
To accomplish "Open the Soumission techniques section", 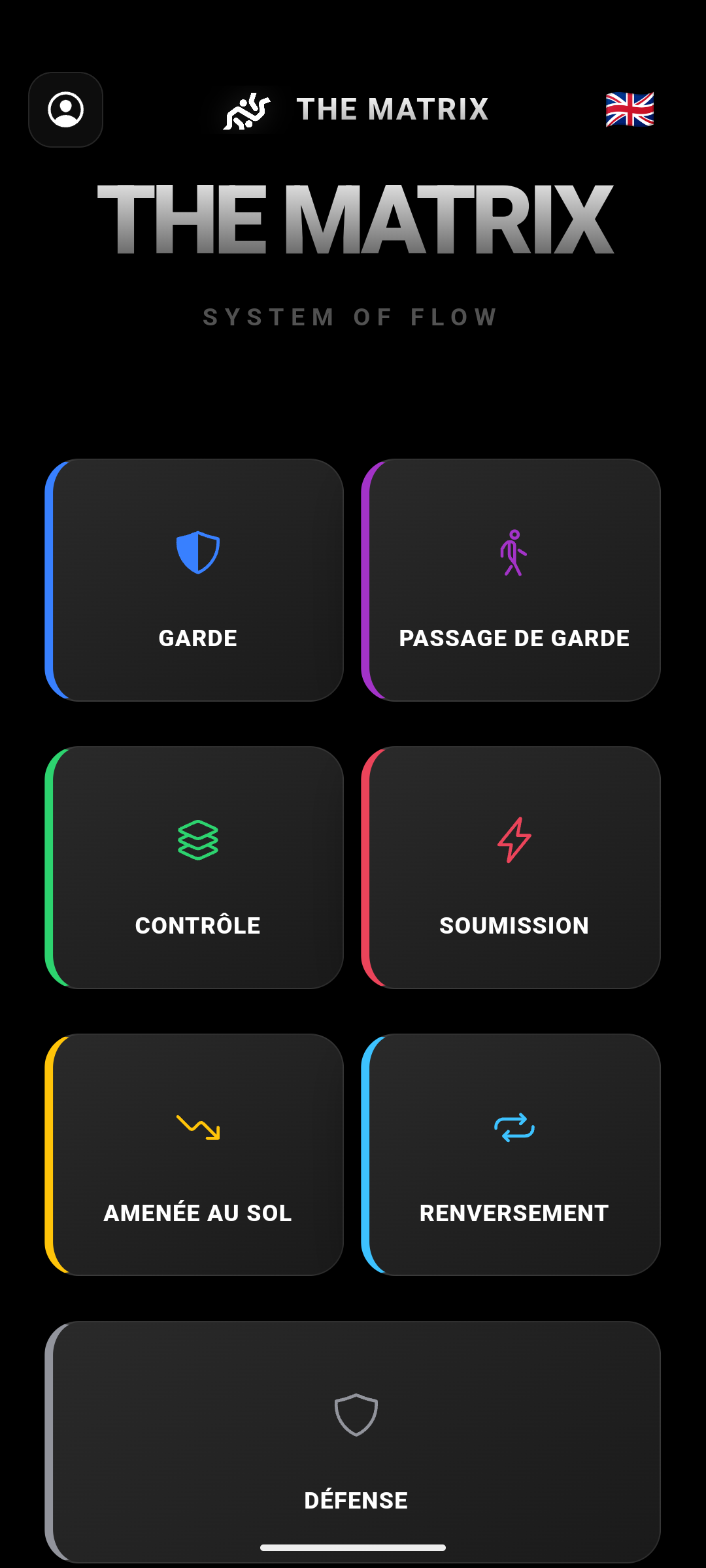I will coord(514,866).
